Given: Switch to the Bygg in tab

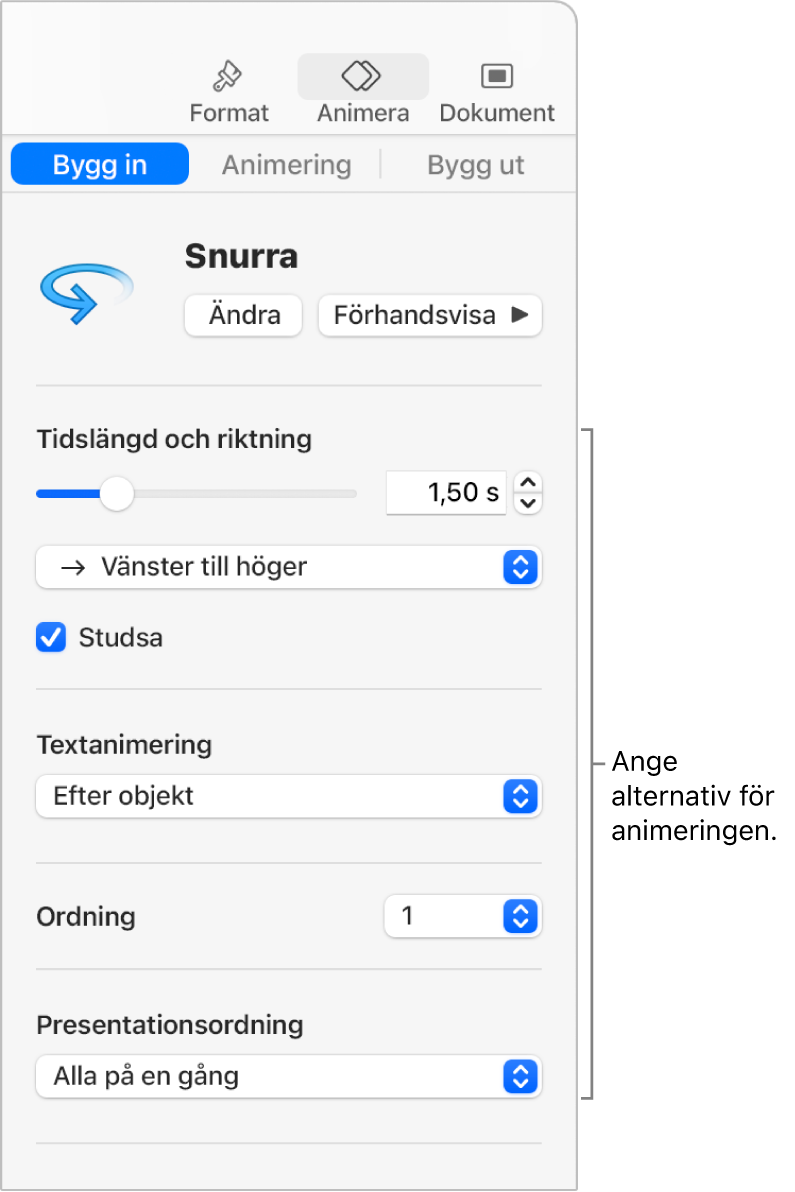Looking at the screenshot, I should click(x=100, y=165).
